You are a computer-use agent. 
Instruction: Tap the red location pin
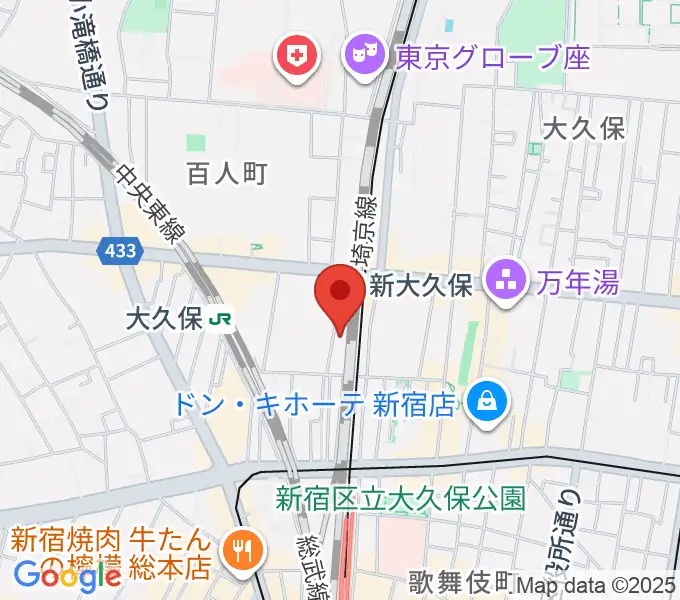click(x=340, y=293)
